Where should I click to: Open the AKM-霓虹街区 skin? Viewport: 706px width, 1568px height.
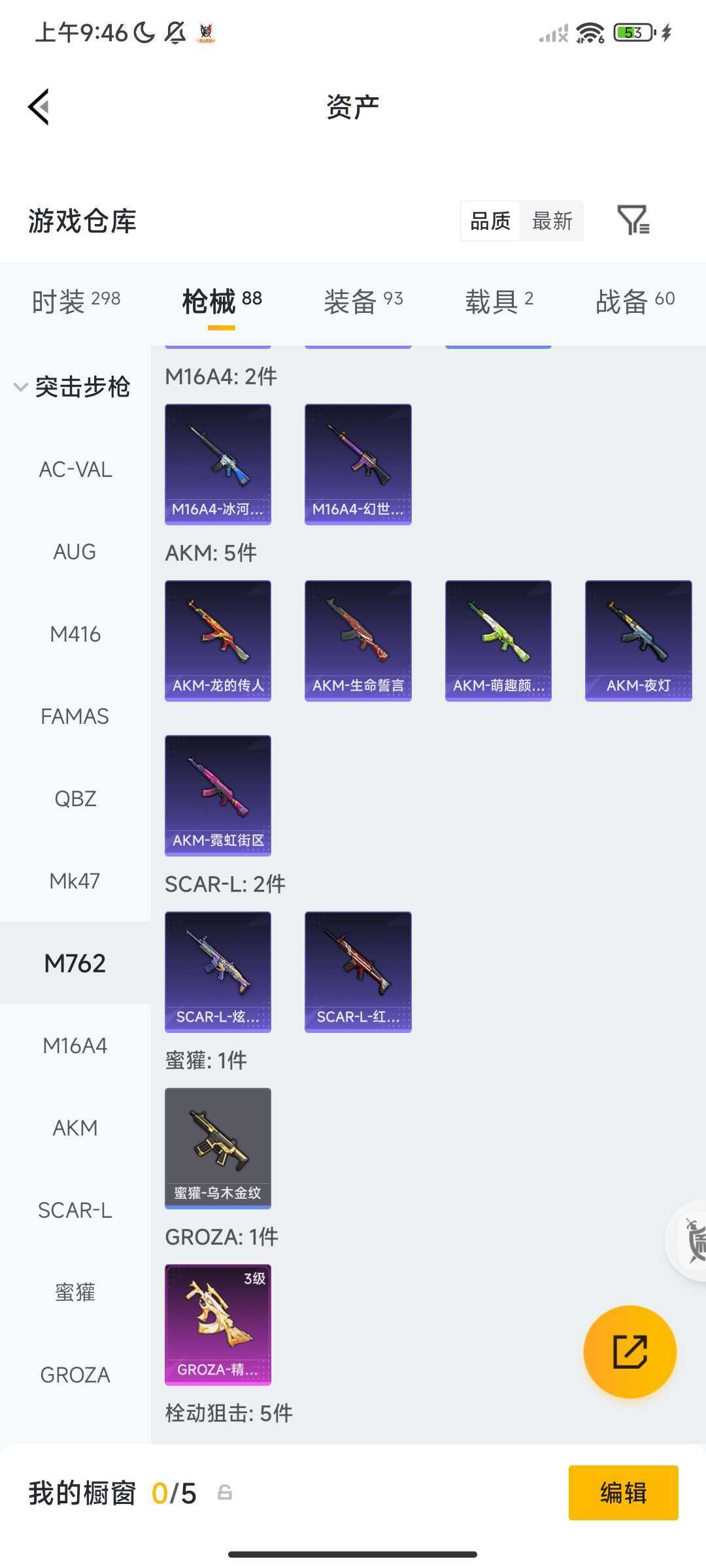tap(218, 795)
